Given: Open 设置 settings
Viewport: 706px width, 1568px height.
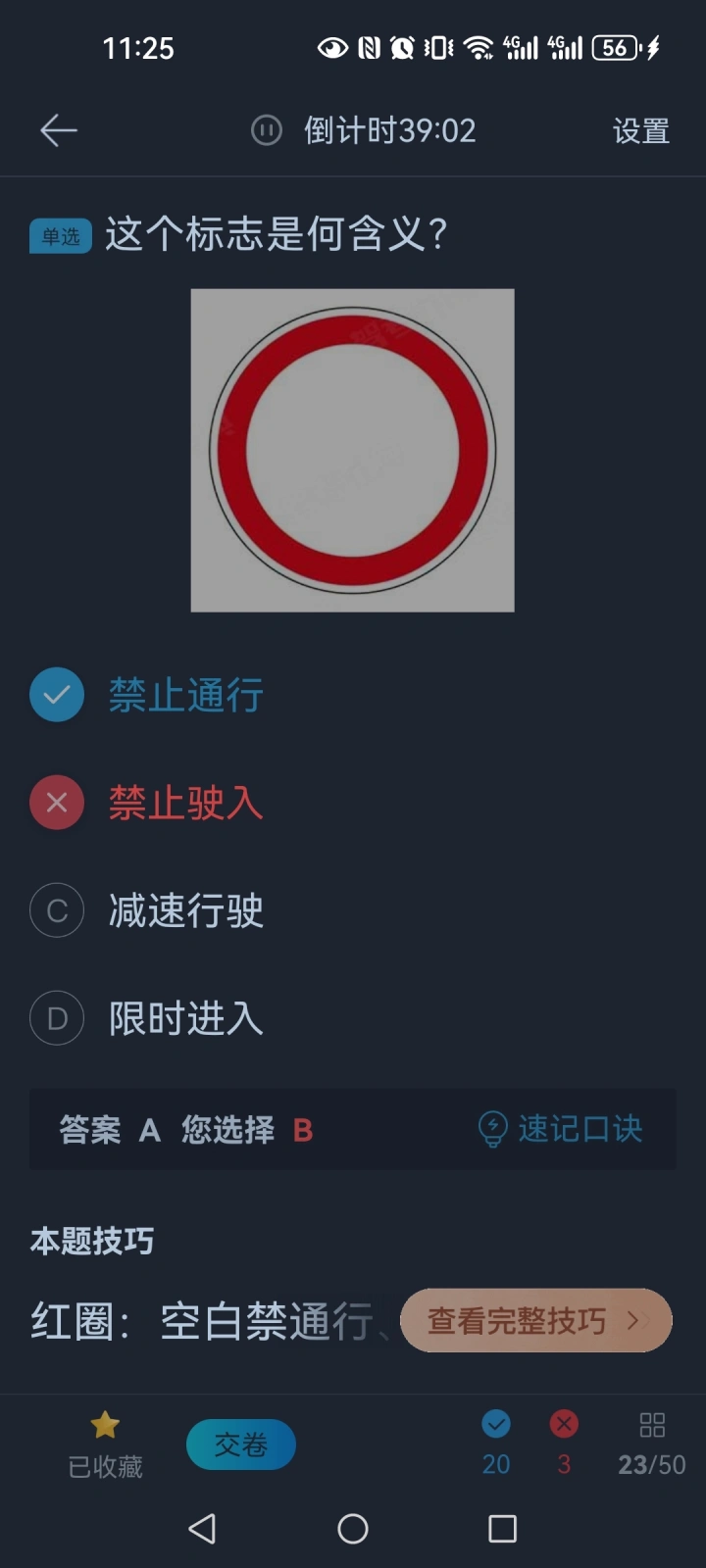Looking at the screenshot, I should pos(640,130).
